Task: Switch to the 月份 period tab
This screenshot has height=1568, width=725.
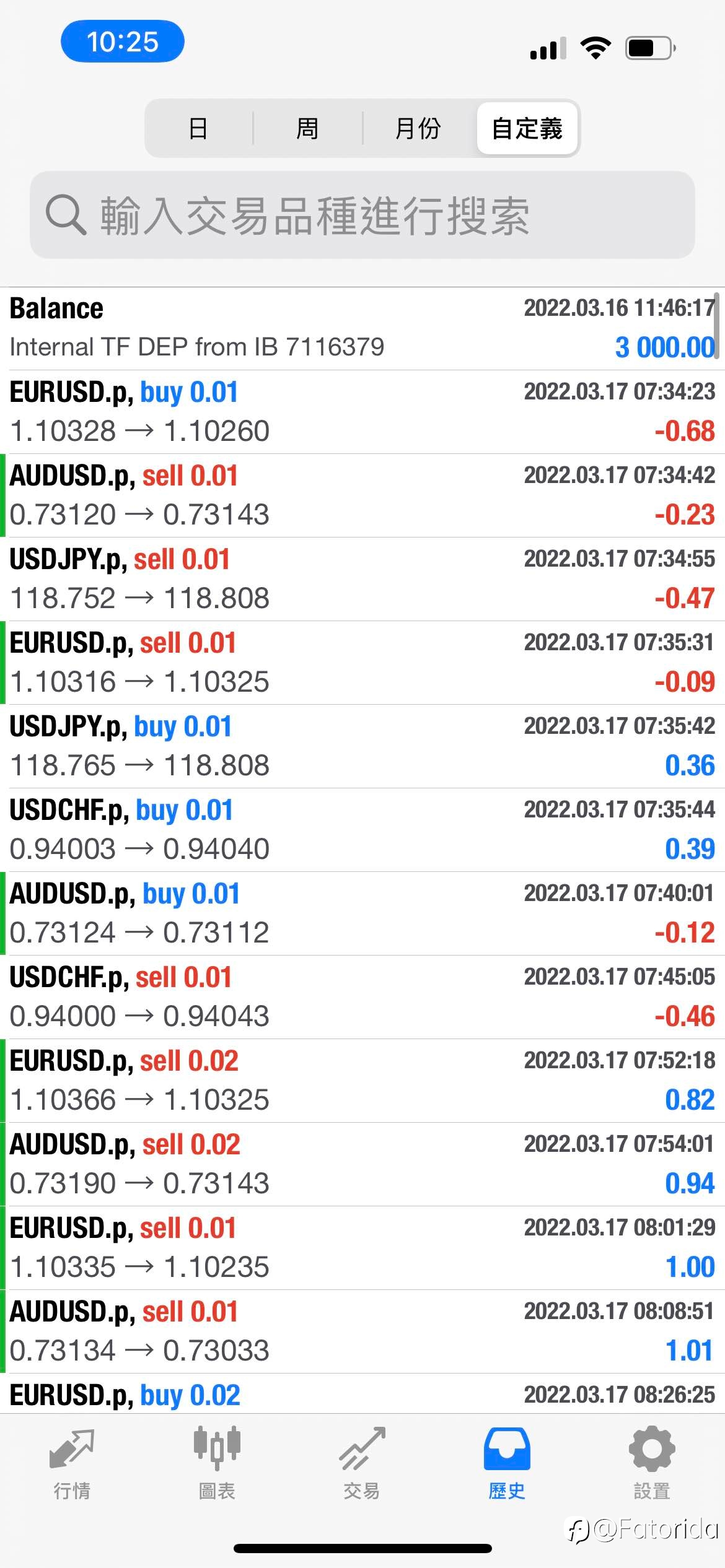Action: point(418,128)
